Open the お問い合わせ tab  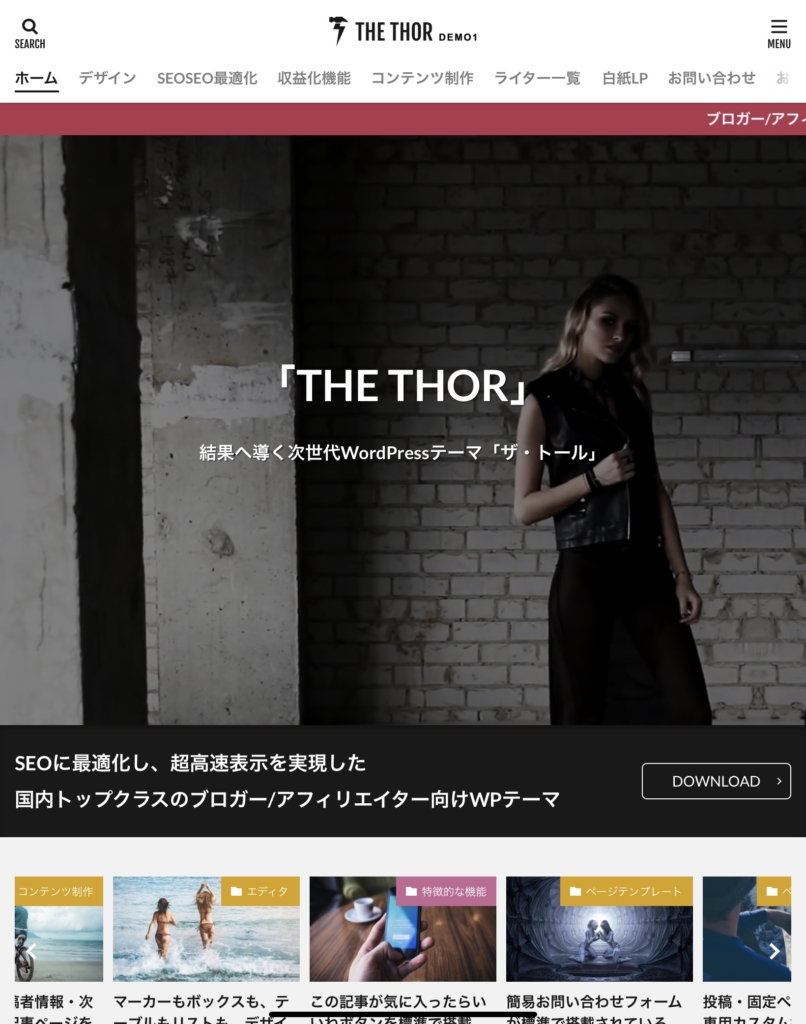[711, 78]
